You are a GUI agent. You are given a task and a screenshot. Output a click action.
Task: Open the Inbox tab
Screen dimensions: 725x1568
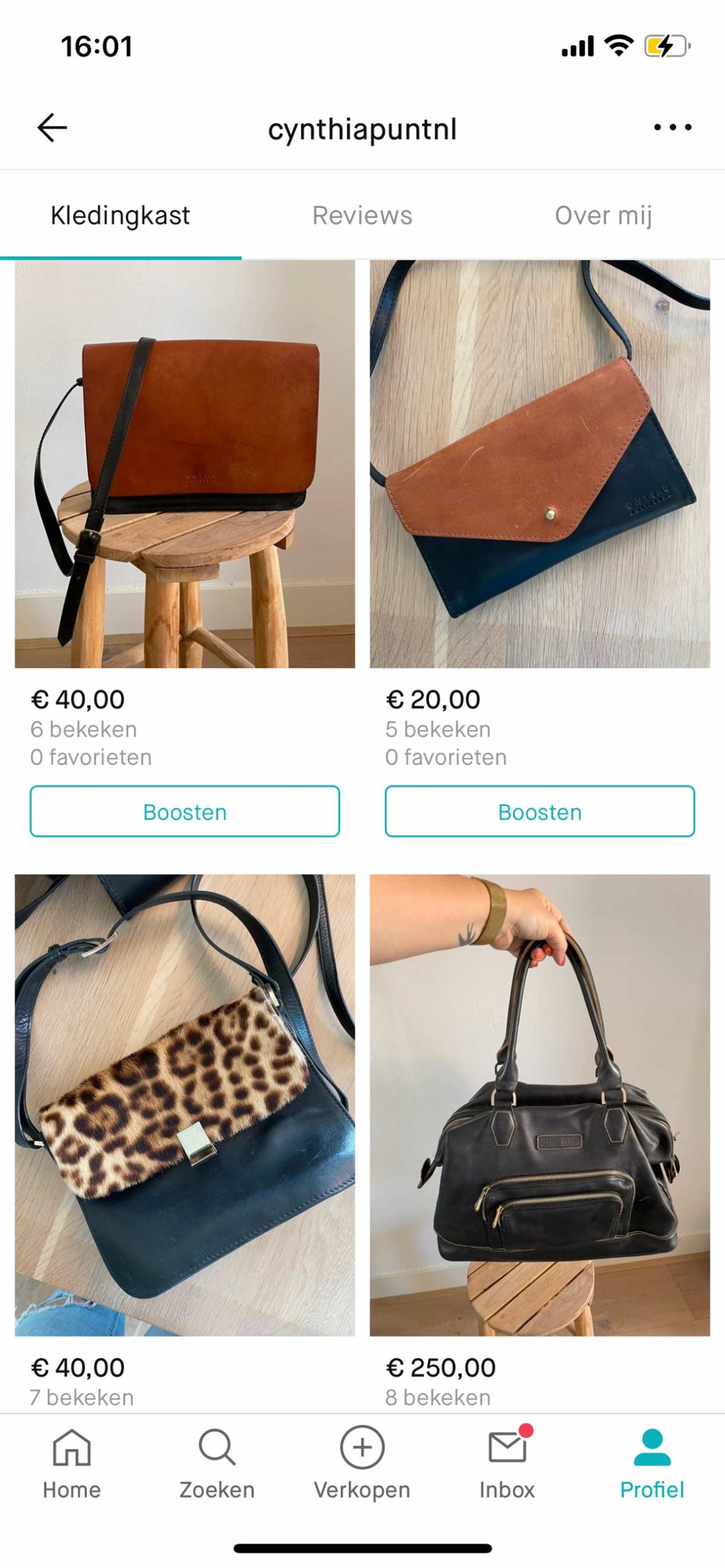click(507, 1464)
